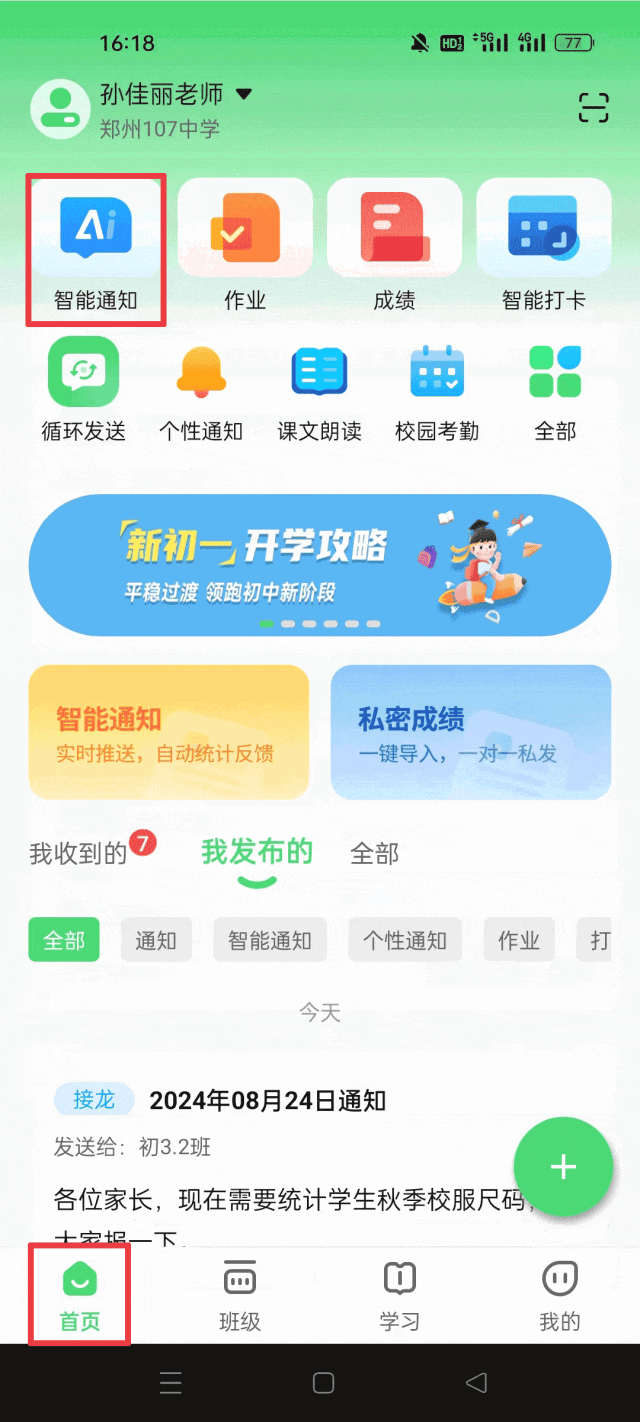The width and height of the screenshot is (640, 1422).
Task: Launch 循环发送
Action: point(83,390)
